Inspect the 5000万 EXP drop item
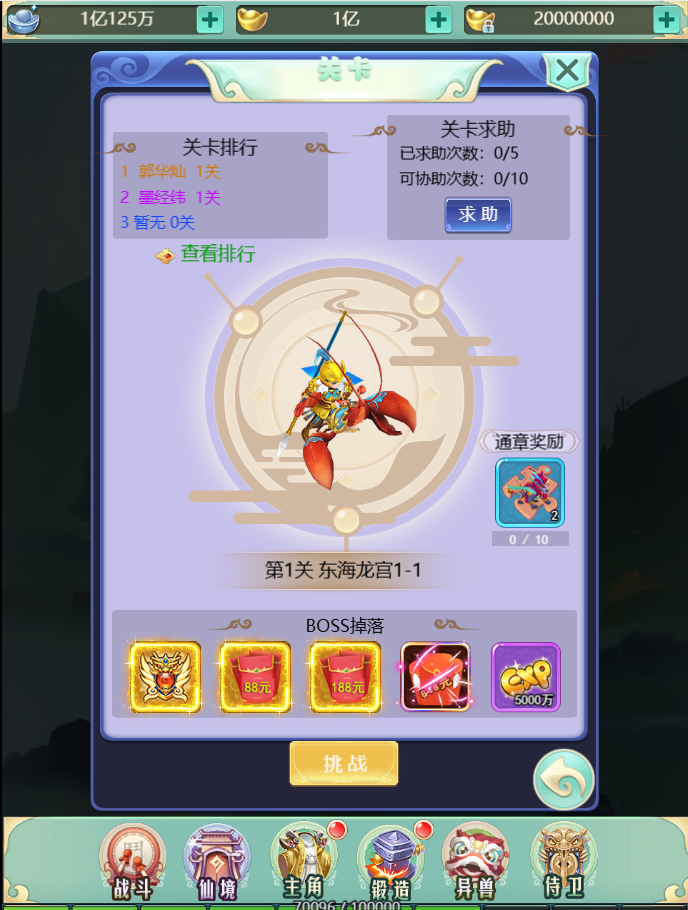This screenshot has height=910, width=688. click(526, 677)
